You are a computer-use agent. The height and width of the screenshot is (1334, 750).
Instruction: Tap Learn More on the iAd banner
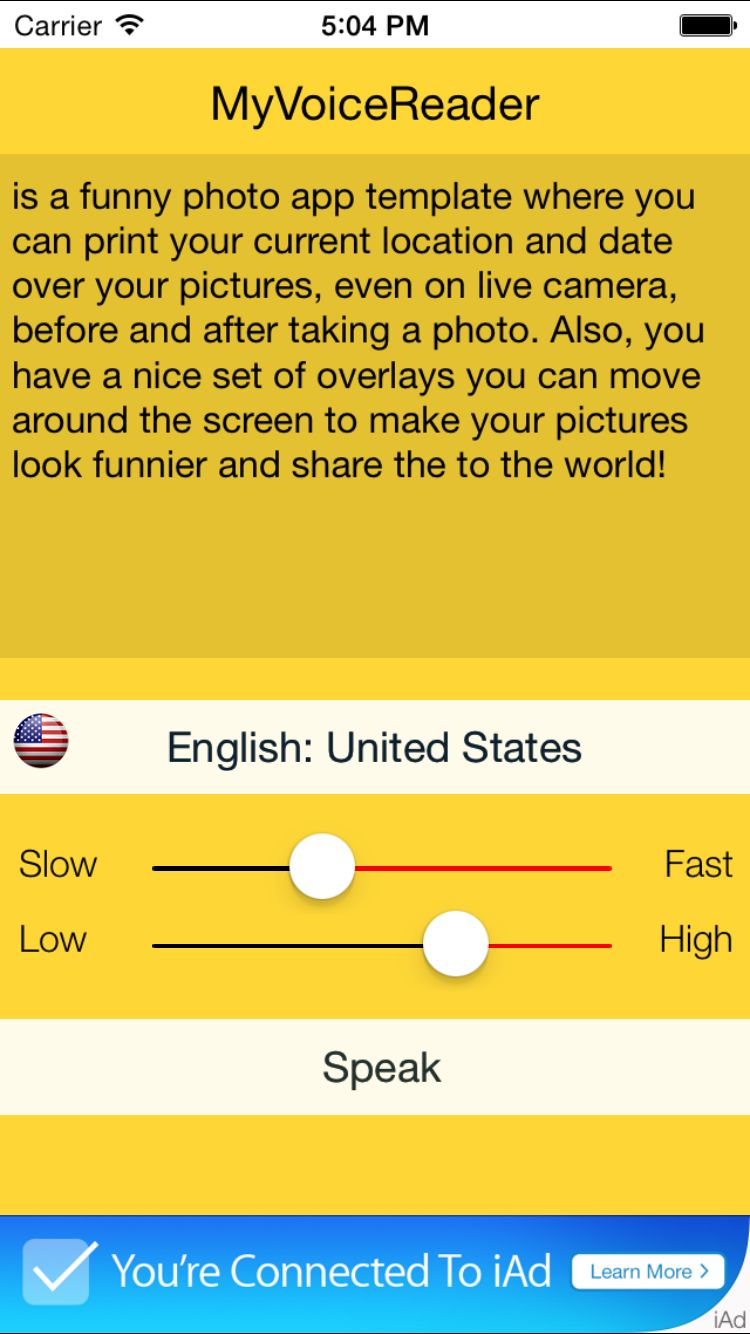tap(647, 1272)
